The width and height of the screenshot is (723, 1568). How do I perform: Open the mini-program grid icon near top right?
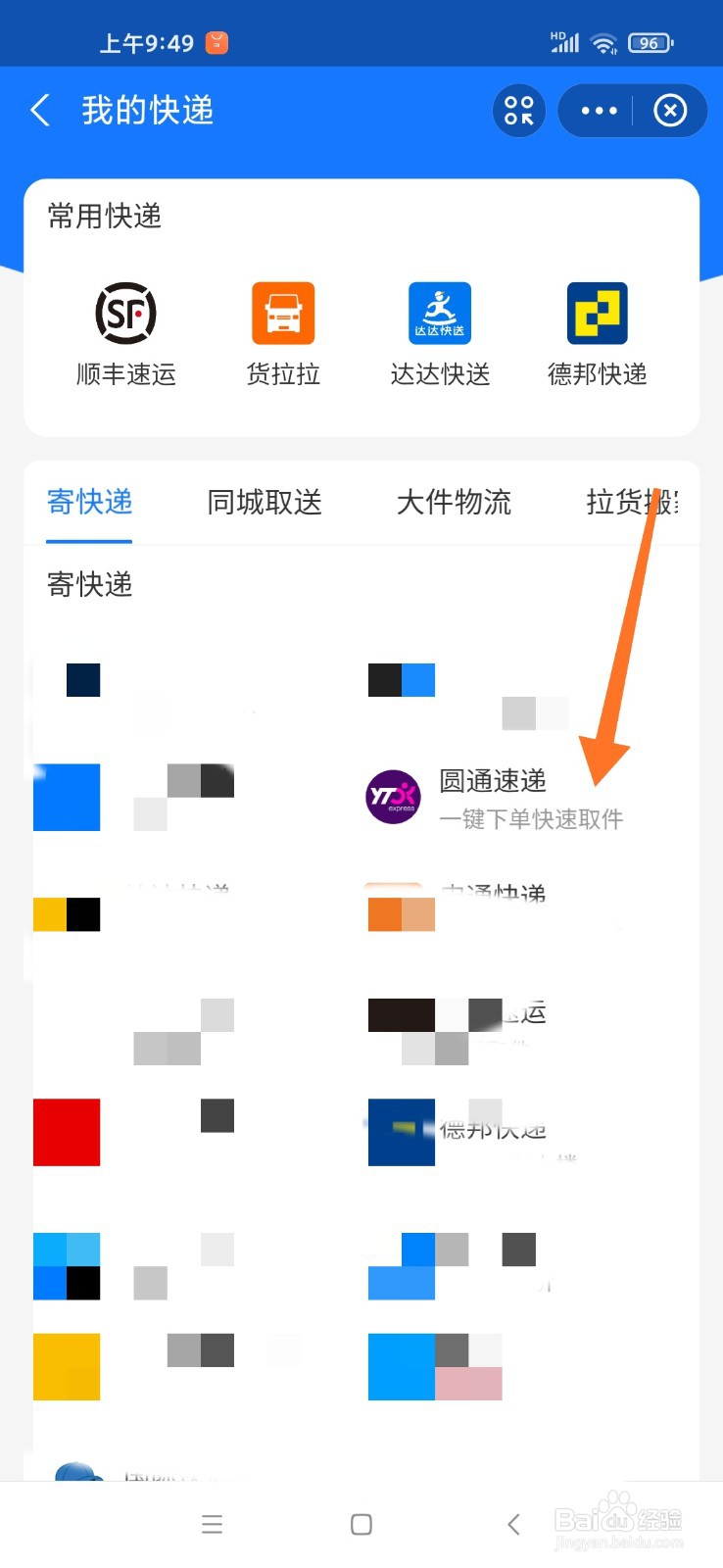pyautogui.click(x=518, y=111)
